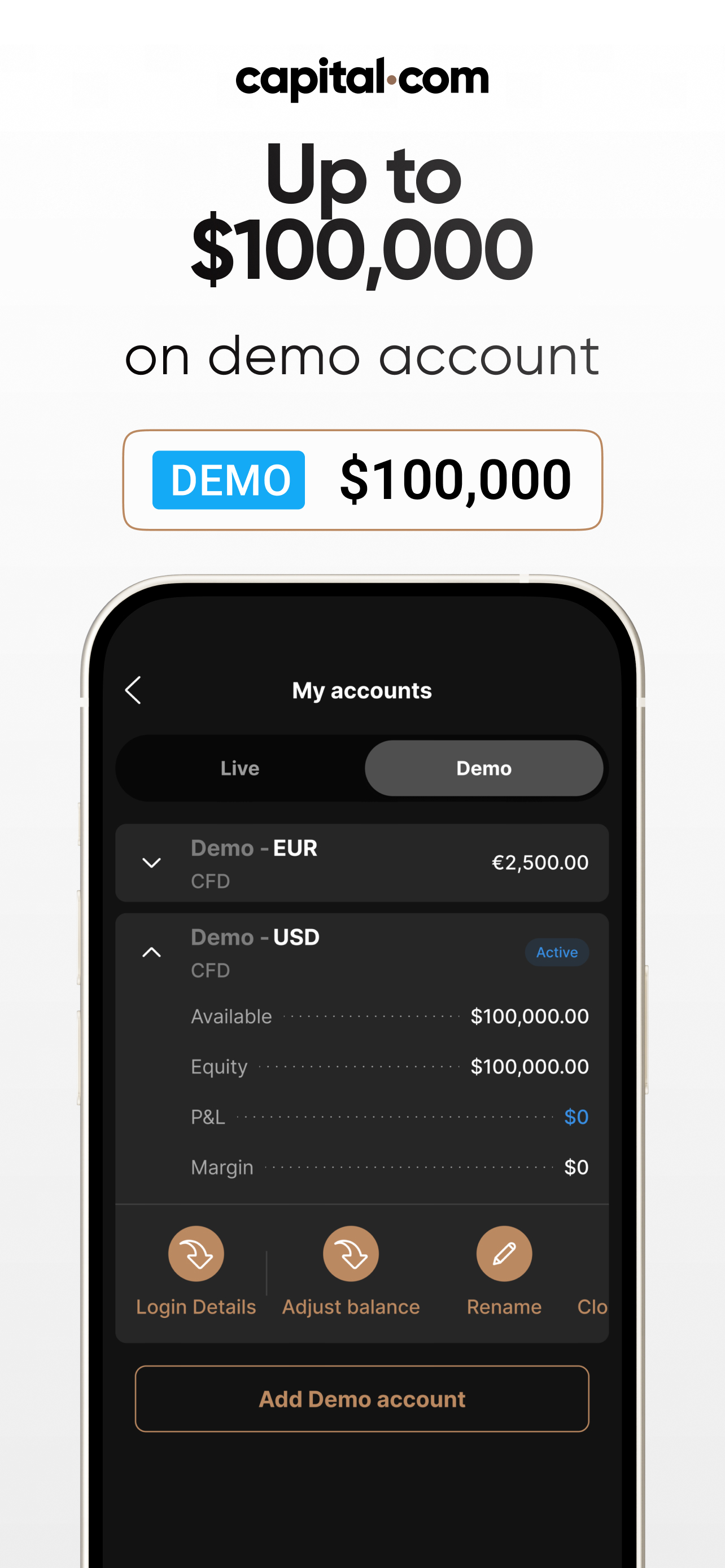Click the capital.com logo

pos(362,78)
